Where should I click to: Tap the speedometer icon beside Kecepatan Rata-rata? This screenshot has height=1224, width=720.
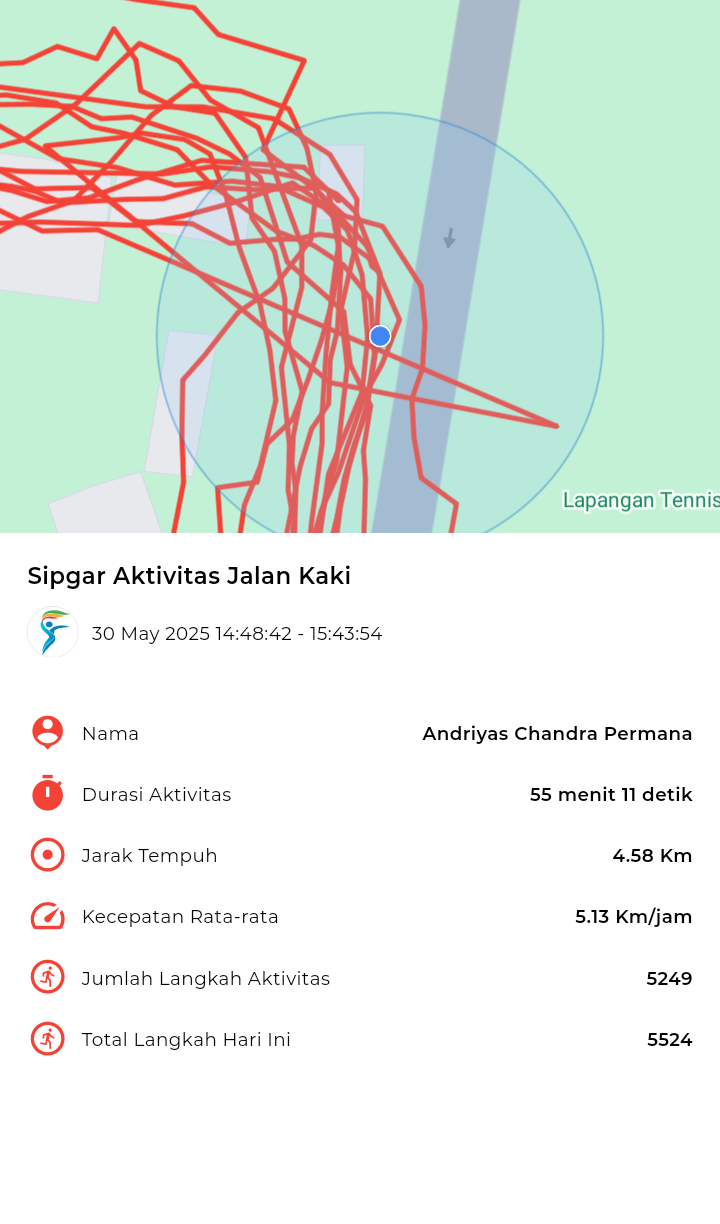47,915
